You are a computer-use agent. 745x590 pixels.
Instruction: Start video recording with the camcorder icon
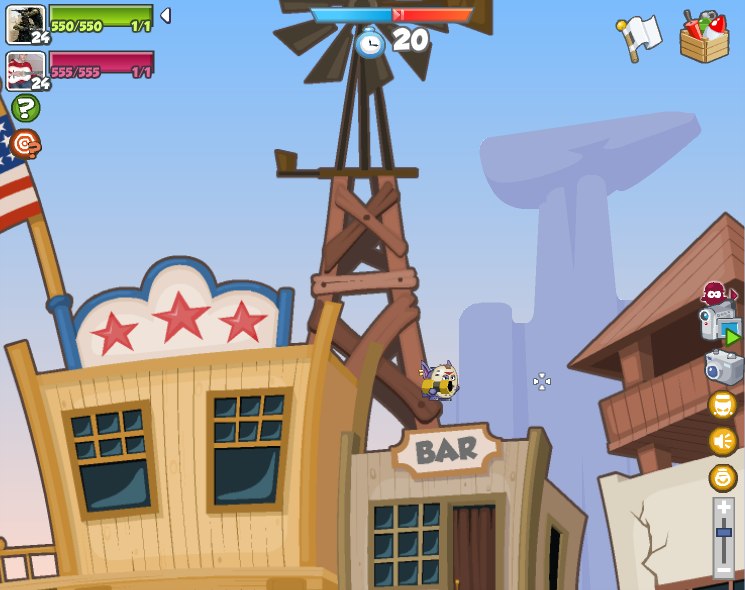pyautogui.click(x=720, y=327)
